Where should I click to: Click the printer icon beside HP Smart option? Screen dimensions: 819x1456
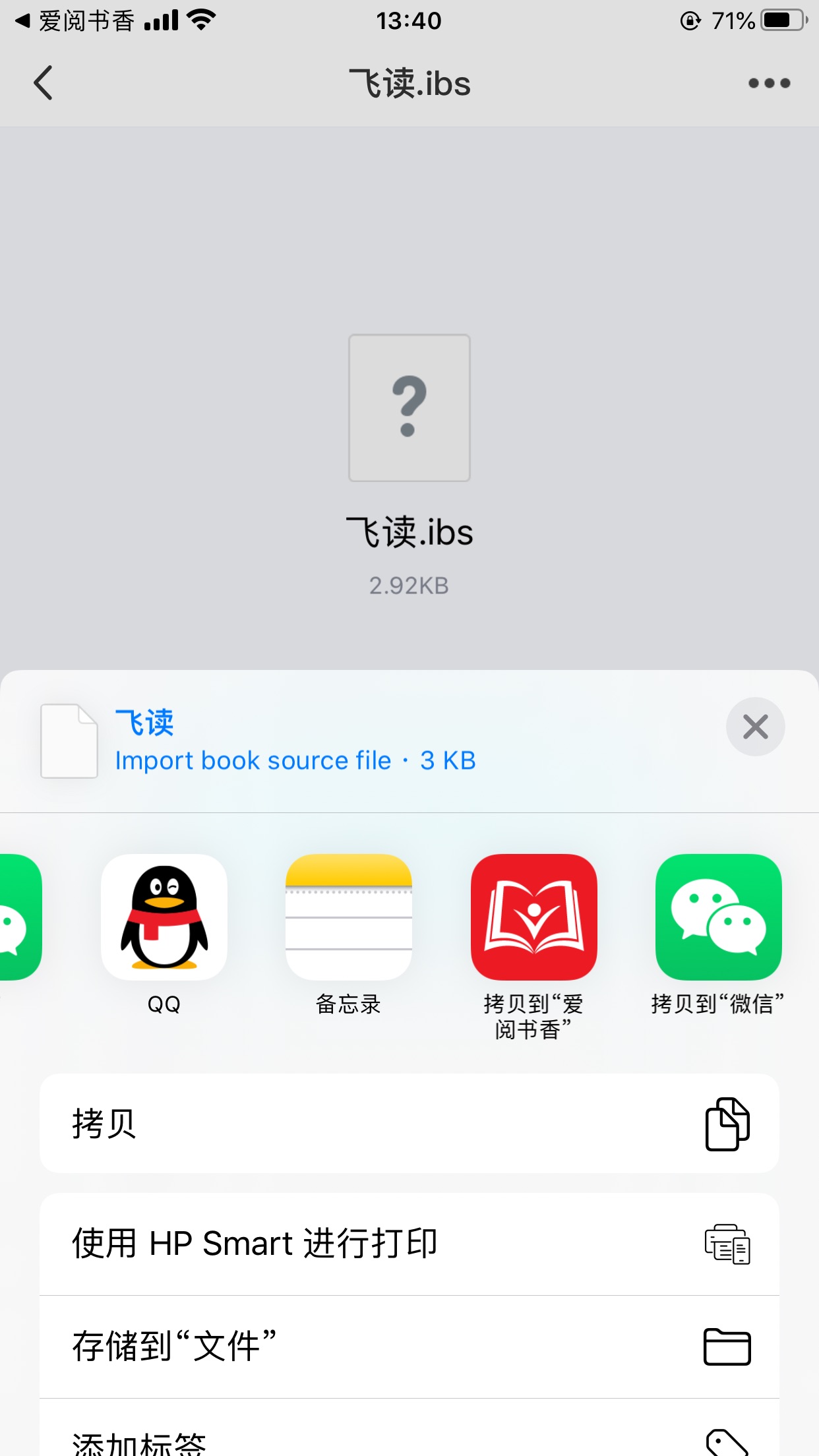pos(727,1242)
